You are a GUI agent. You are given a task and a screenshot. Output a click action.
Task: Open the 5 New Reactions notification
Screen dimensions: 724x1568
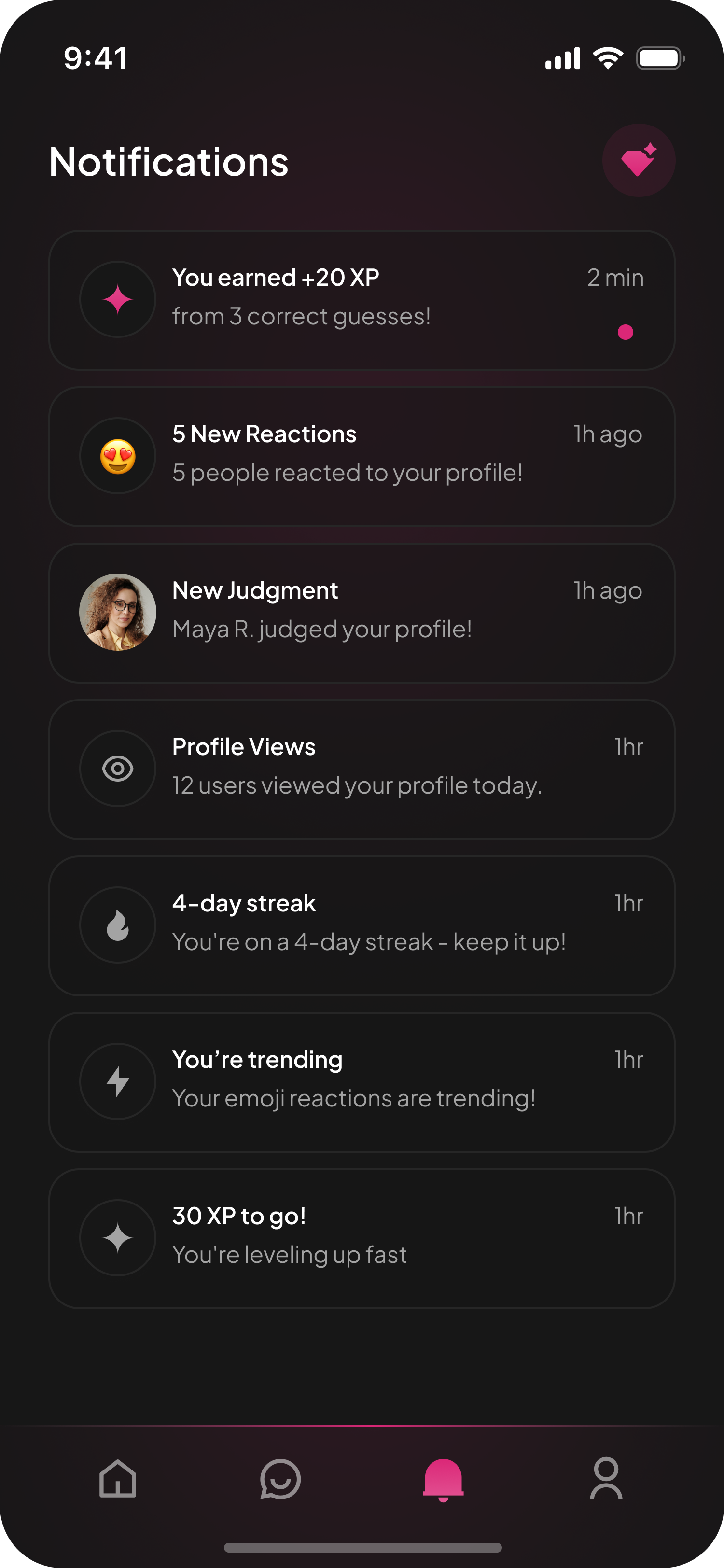pyautogui.click(x=362, y=455)
